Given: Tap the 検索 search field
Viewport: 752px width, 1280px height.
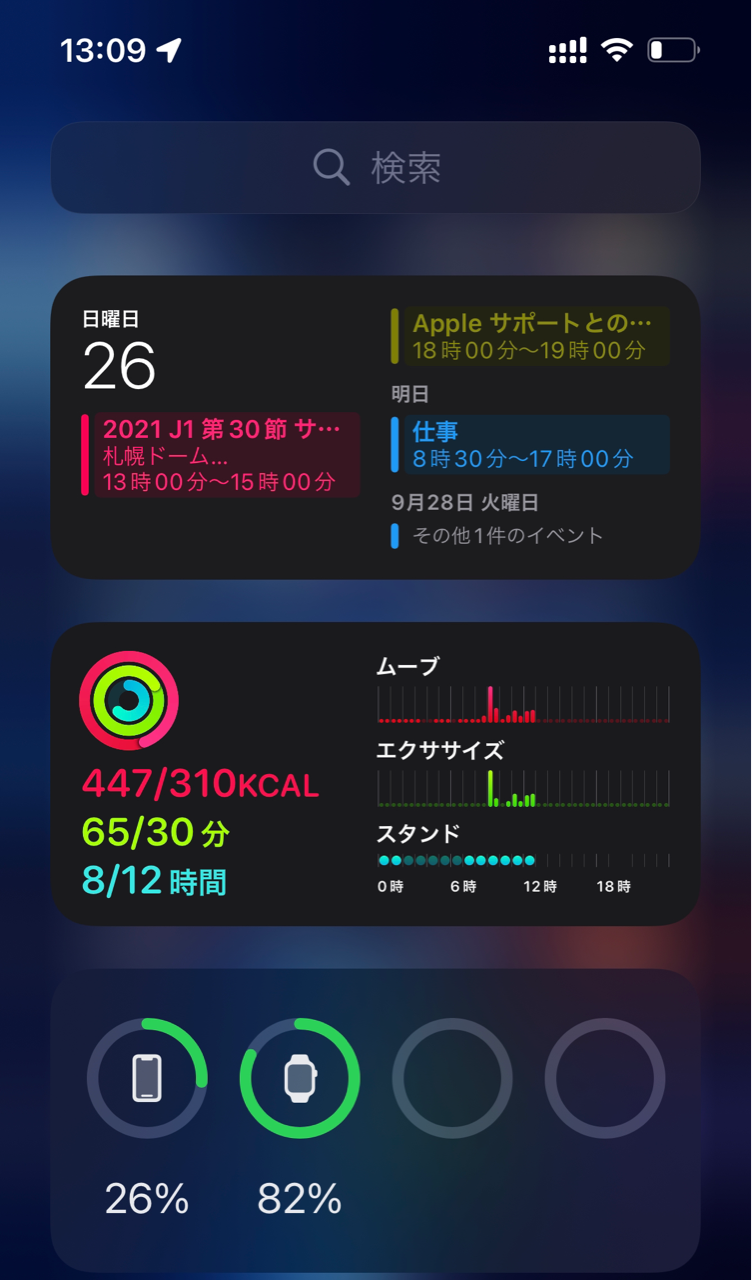Looking at the screenshot, I should pos(376,167).
